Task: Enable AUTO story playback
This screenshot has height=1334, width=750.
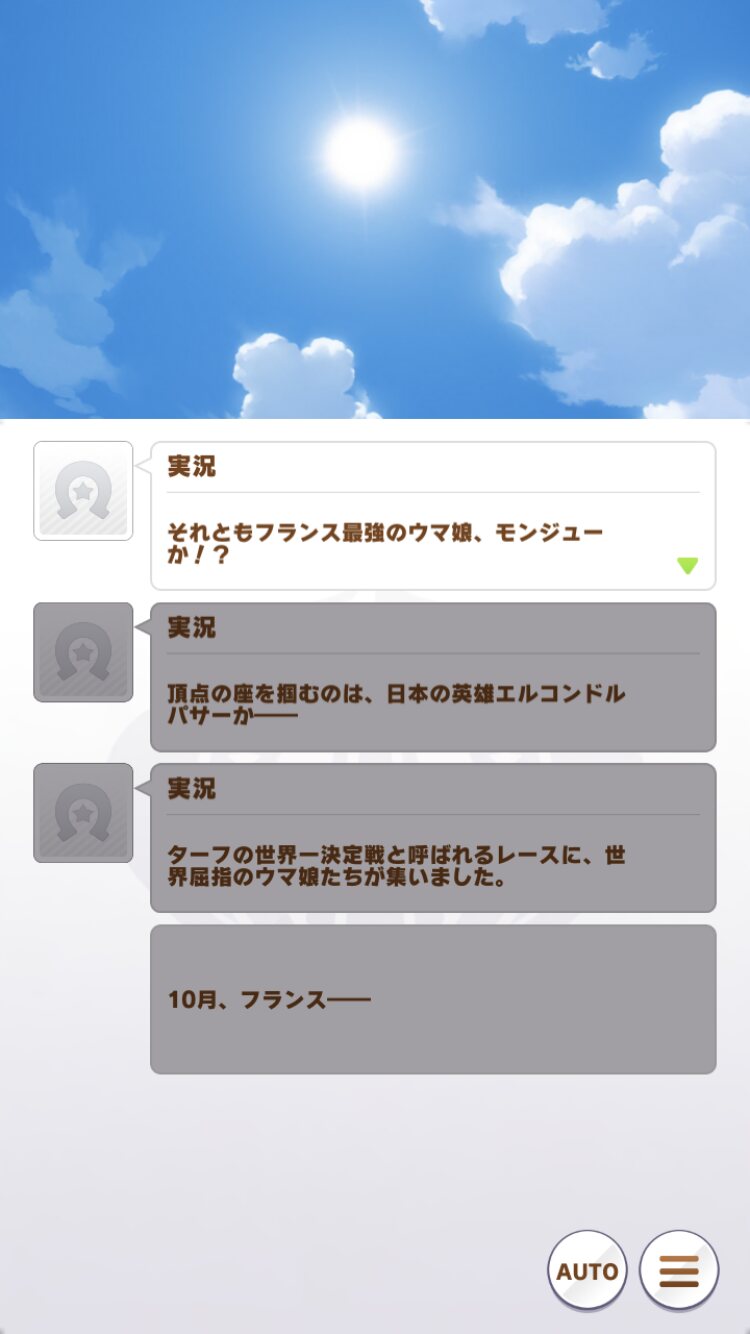Action: tap(587, 1270)
